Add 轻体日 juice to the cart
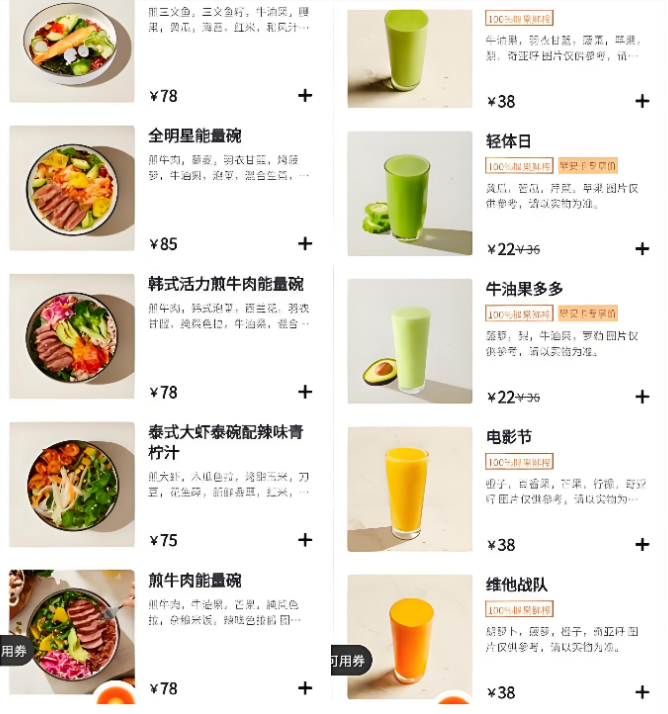 coord(642,249)
